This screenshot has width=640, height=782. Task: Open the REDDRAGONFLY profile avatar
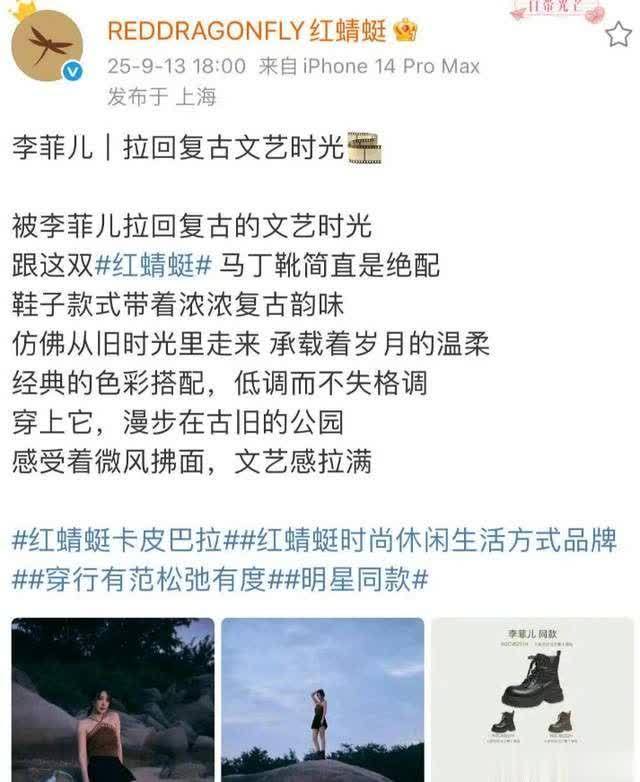46,47
